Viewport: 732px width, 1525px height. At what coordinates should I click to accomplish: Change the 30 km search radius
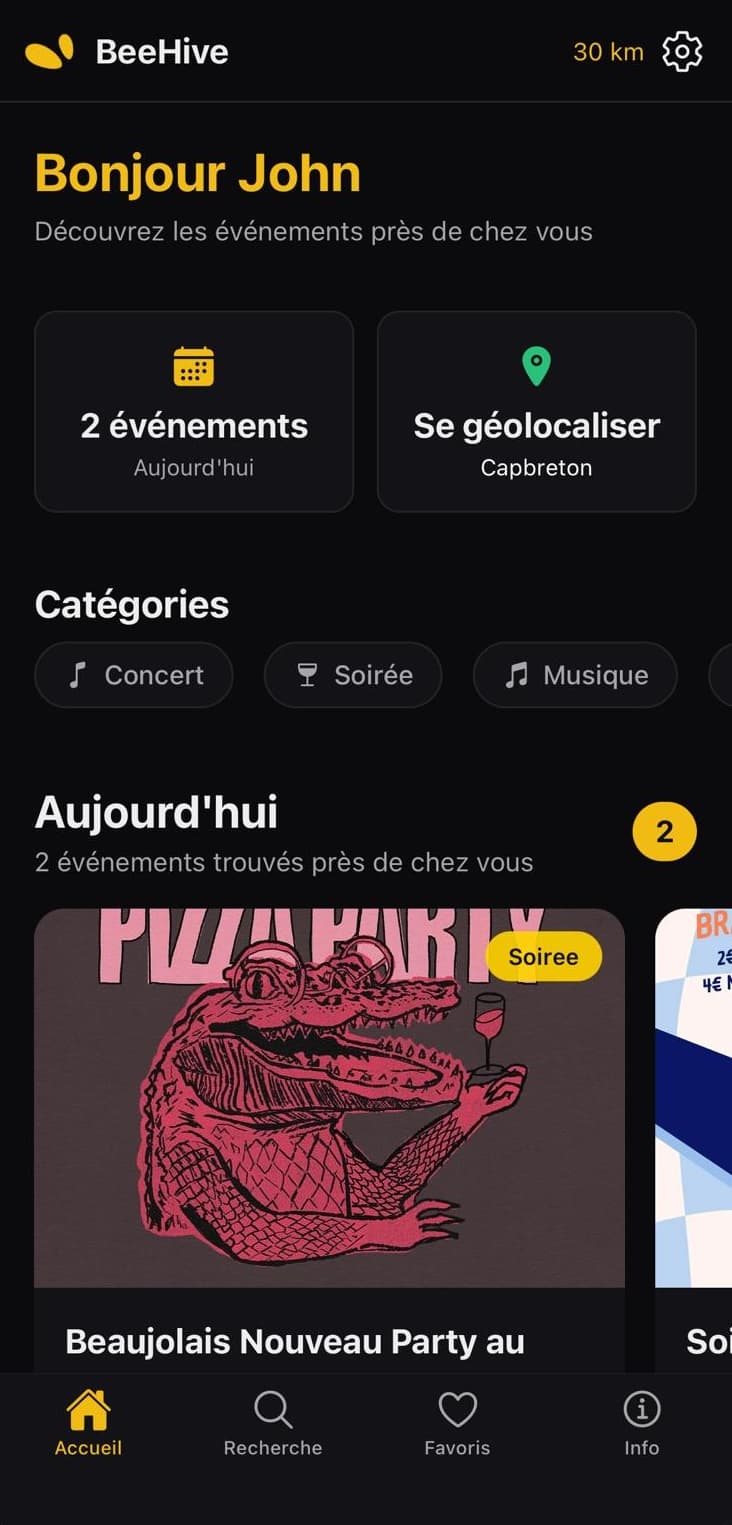(608, 52)
